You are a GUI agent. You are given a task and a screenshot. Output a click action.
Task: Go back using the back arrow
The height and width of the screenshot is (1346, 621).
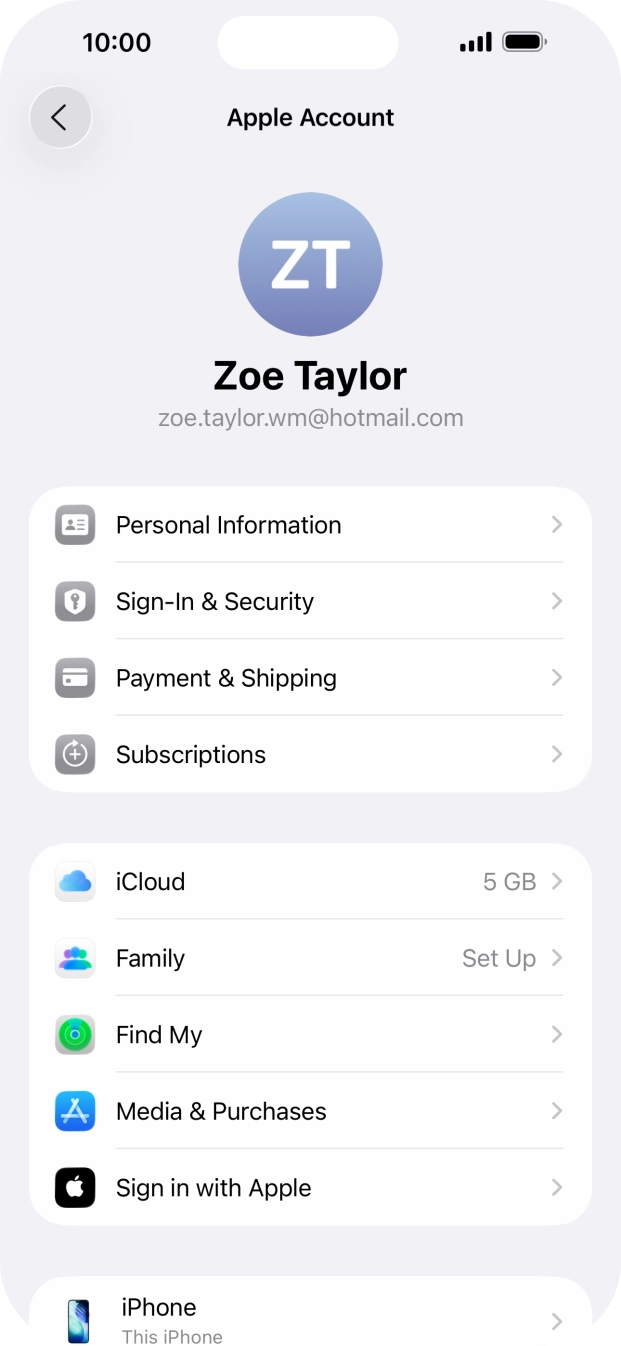[60, 118]
